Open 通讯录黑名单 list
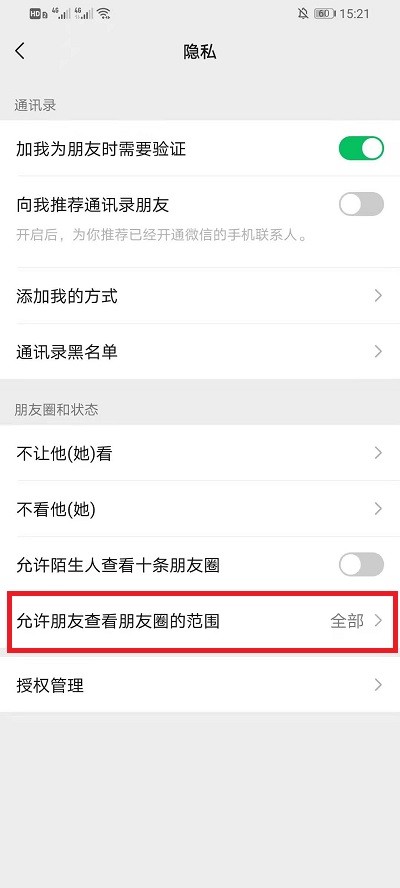The height and width of the screenshot is (888, 400). click(x=200, y=352)
